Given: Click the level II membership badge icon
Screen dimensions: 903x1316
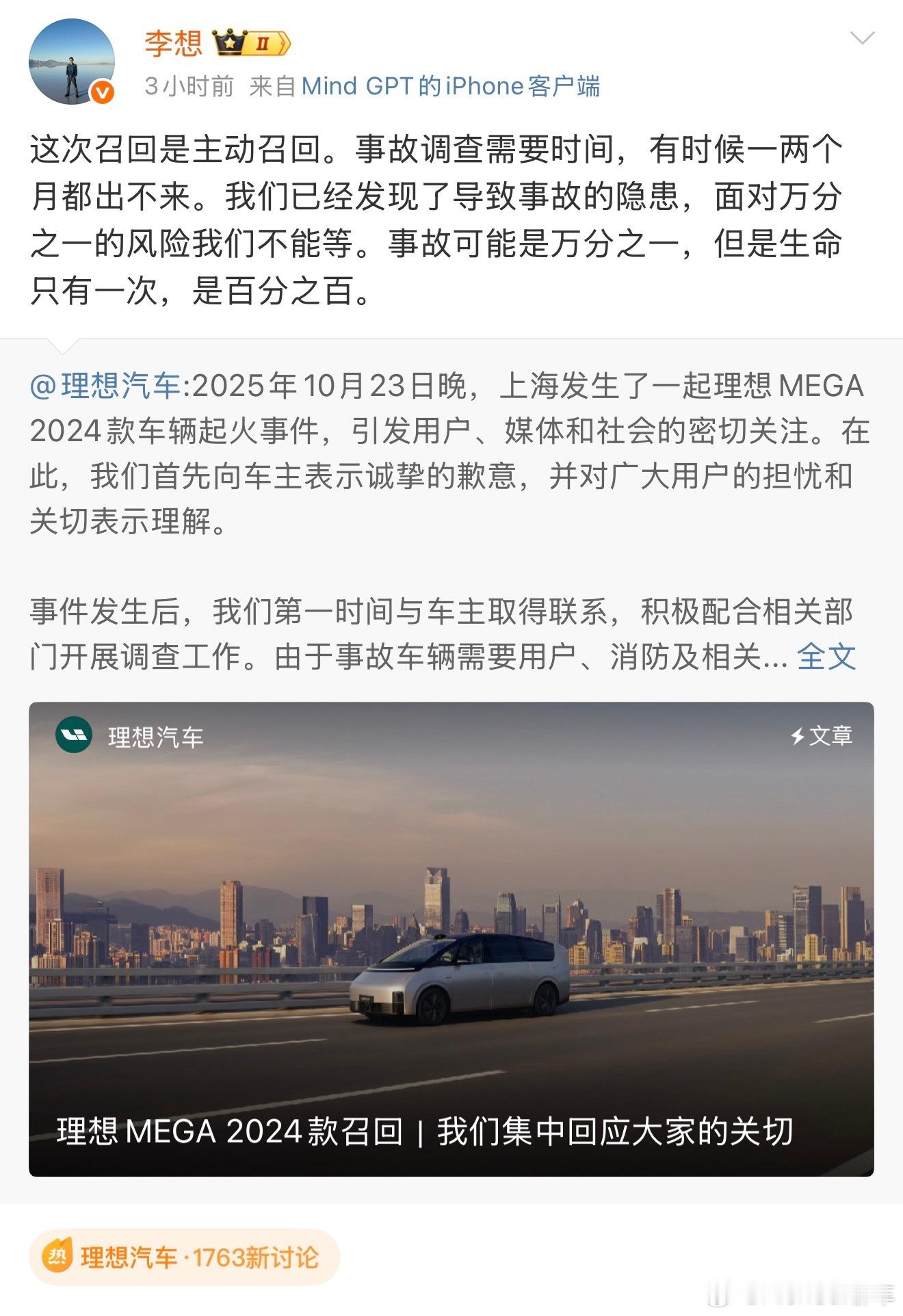Looking at the screenshot, I should point(262,42).
